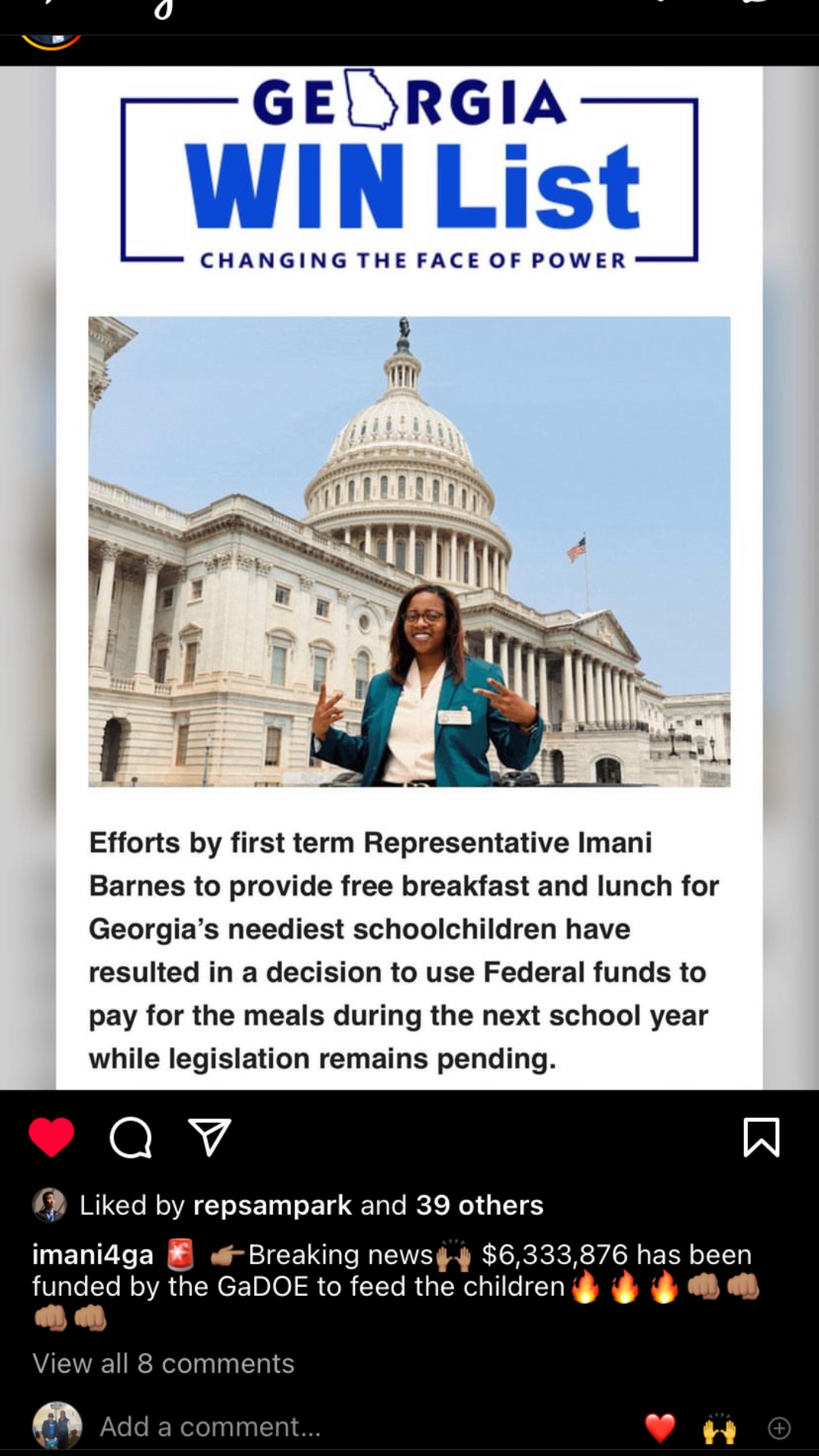The image size is (819, 1456).
Task: Unlike the post with the red heart
Action: [x=52, y=1137]
